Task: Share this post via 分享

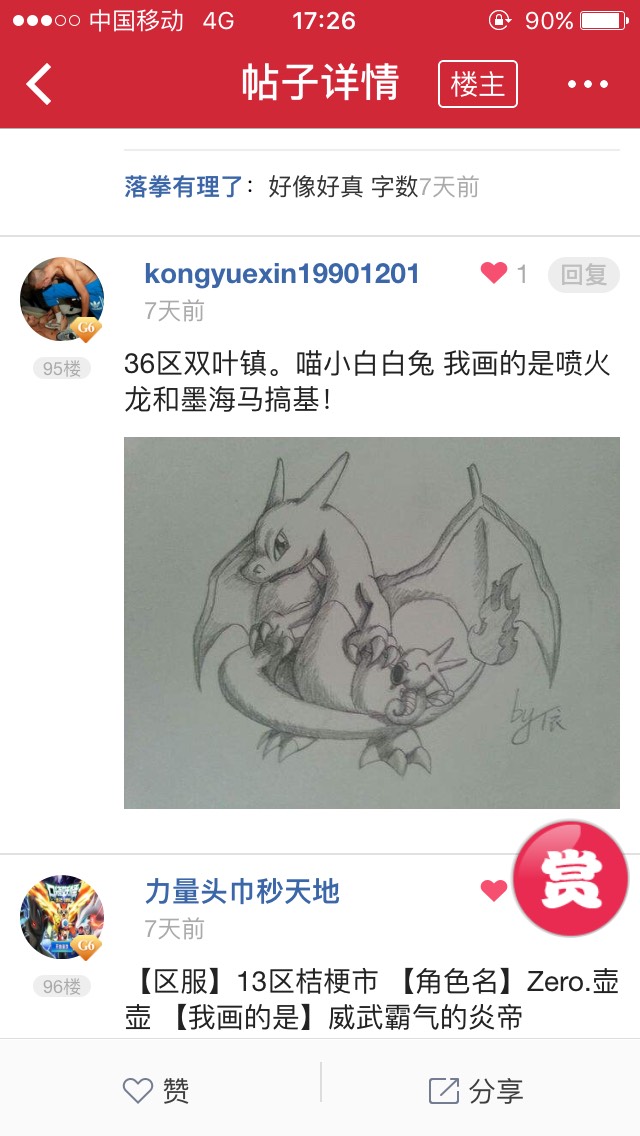Action: 476,1090
